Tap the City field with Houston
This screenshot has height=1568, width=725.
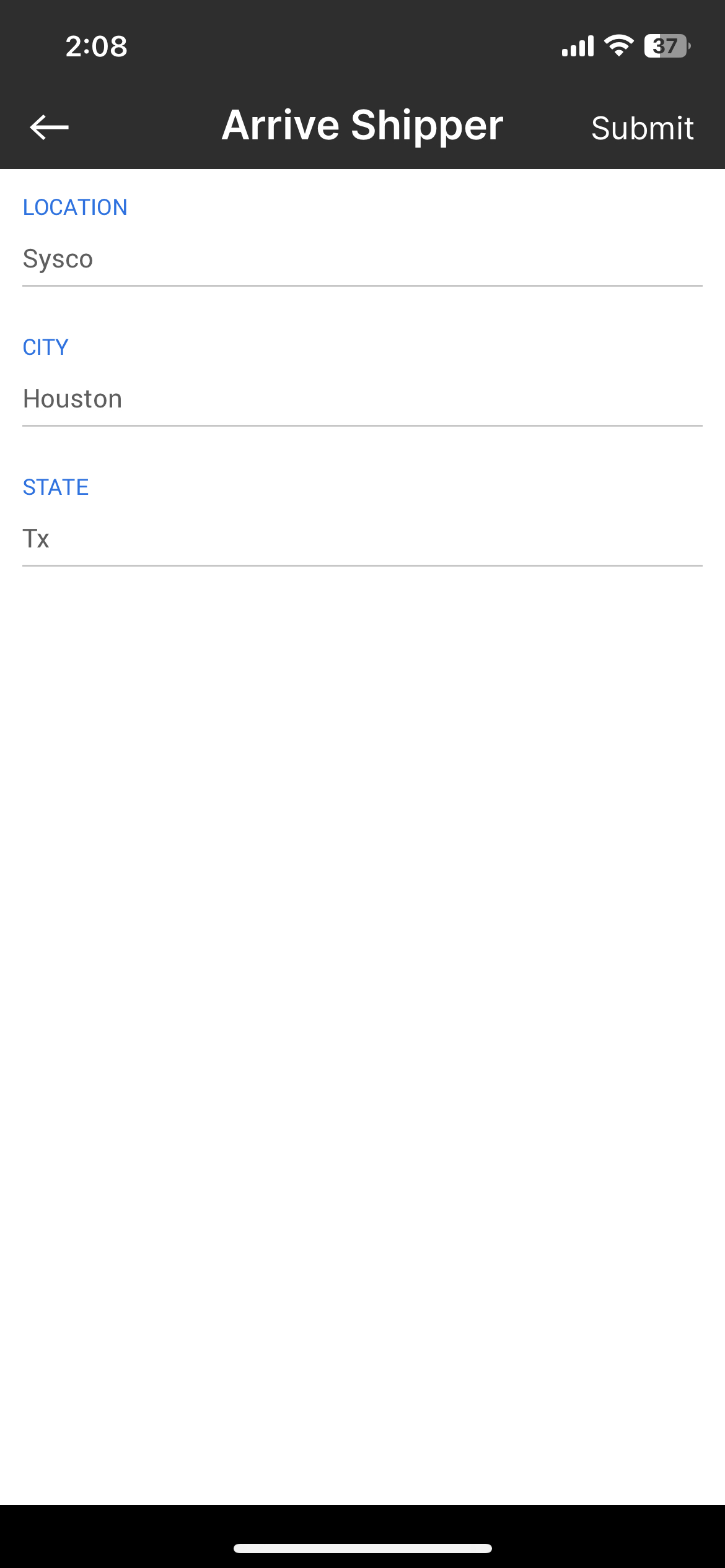click(x=362, y=399)
